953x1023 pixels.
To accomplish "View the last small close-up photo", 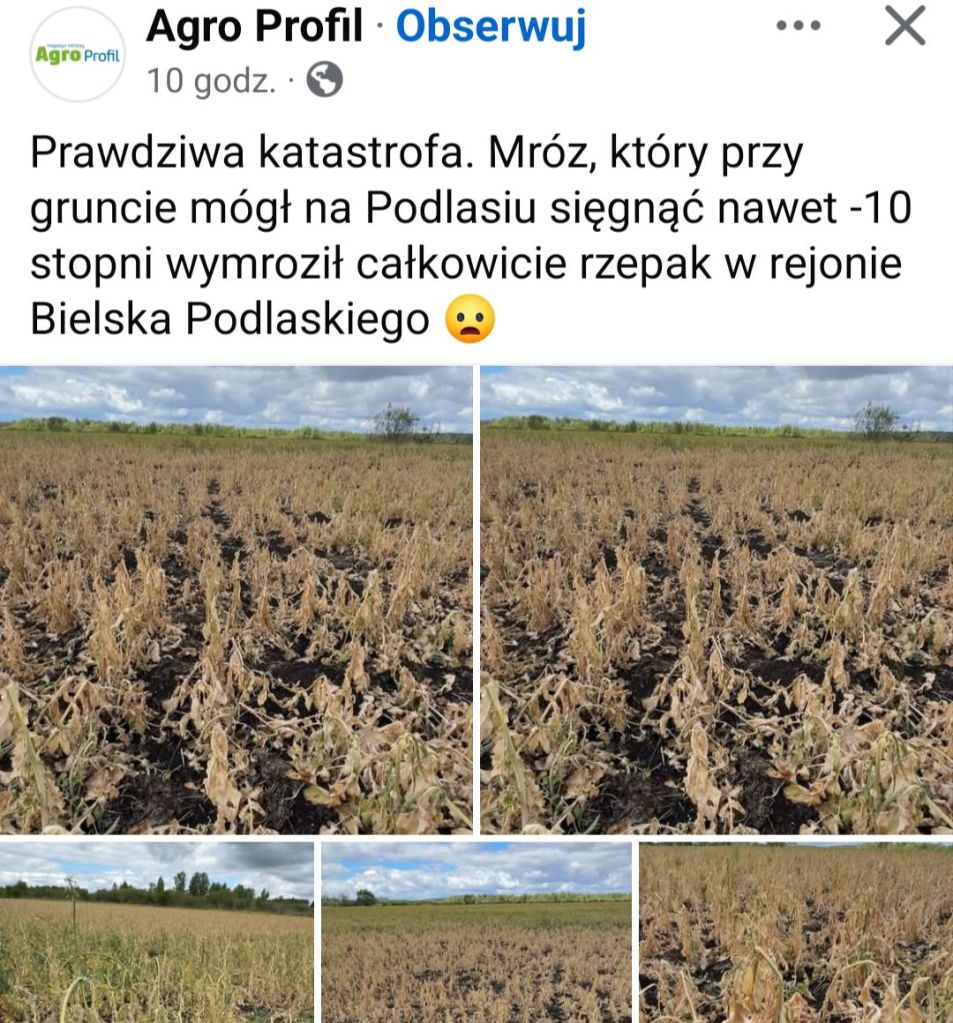I will pos(796,932).
